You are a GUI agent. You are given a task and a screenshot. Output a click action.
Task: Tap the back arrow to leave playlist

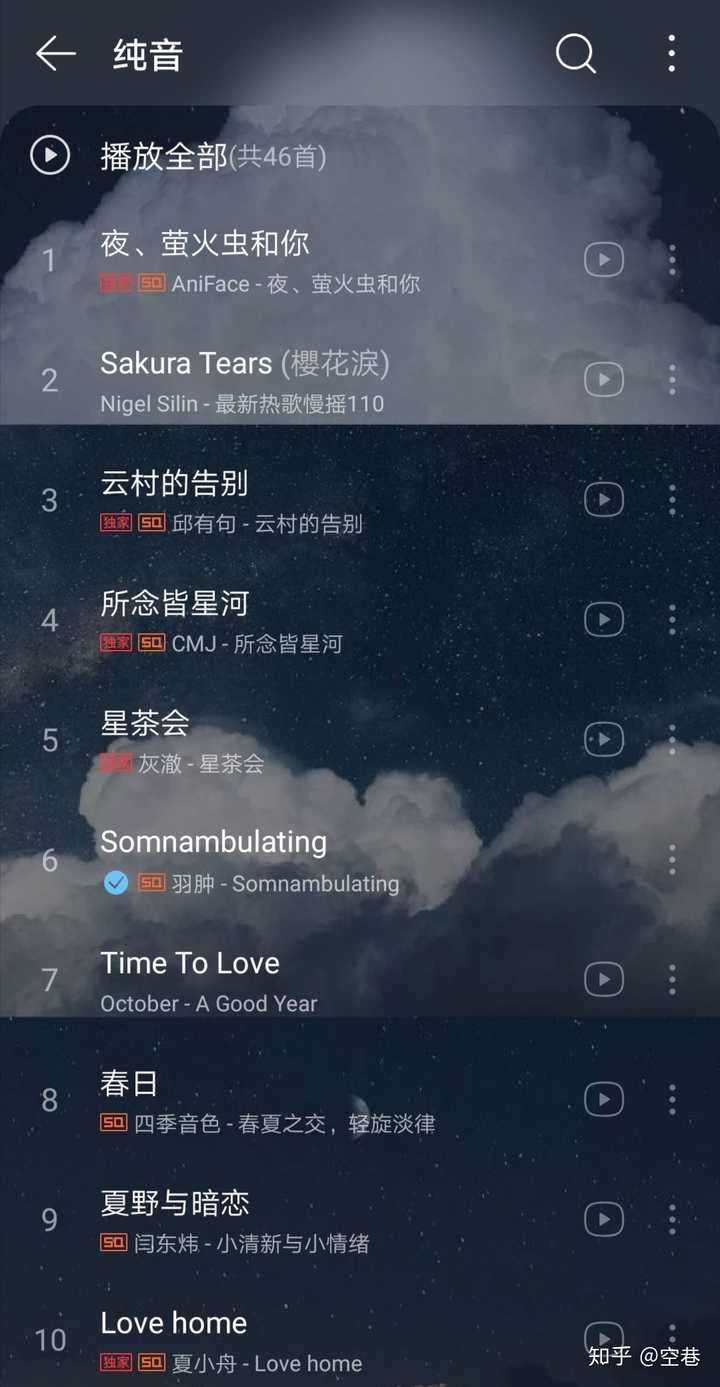55,55
